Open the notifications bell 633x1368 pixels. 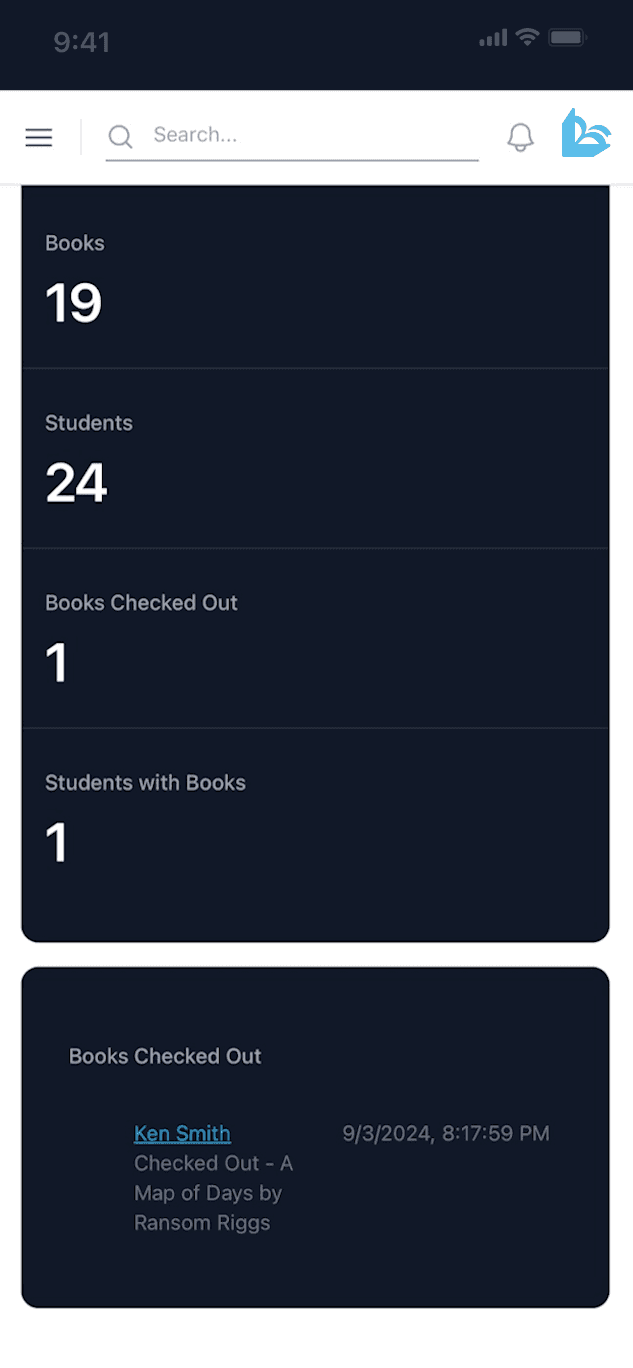pos(520,137)
